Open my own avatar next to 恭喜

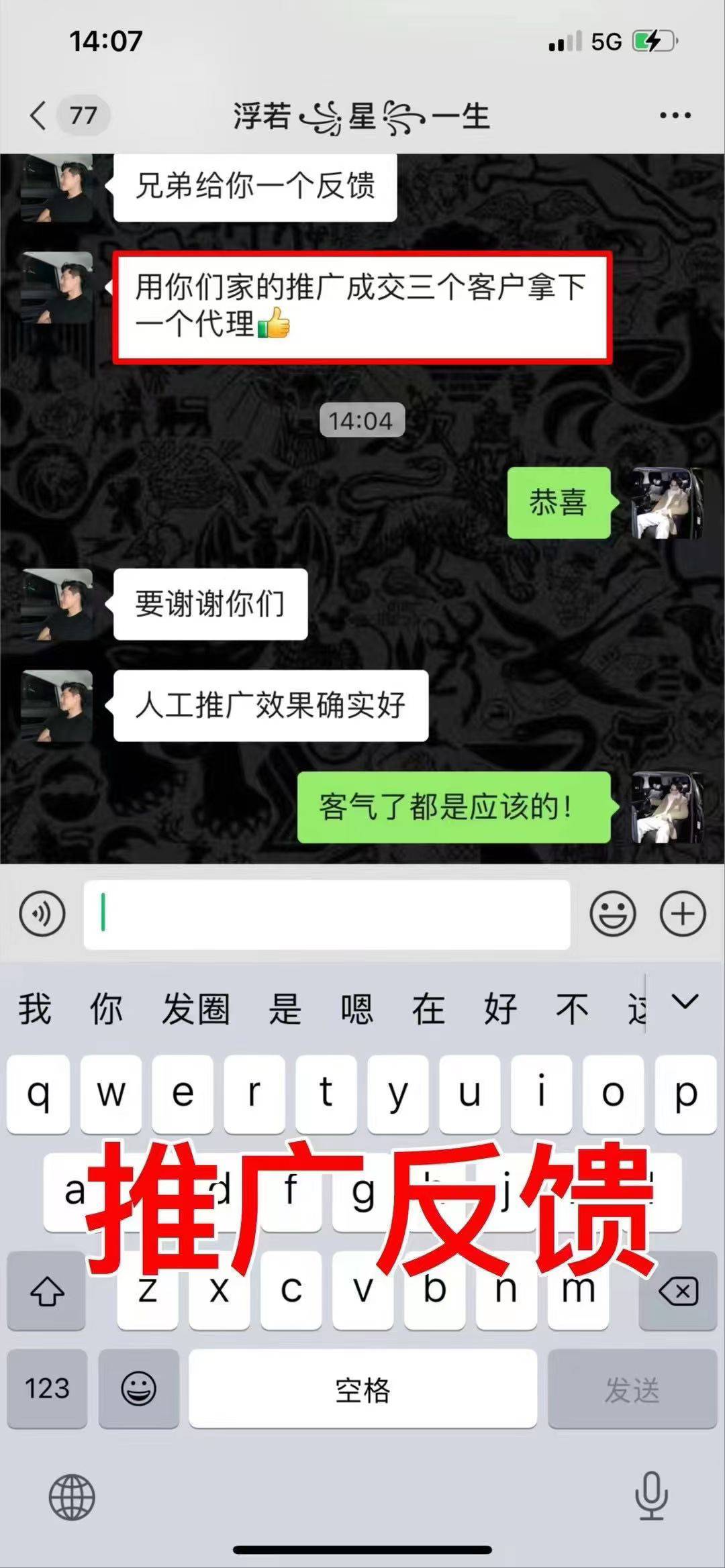667,503
